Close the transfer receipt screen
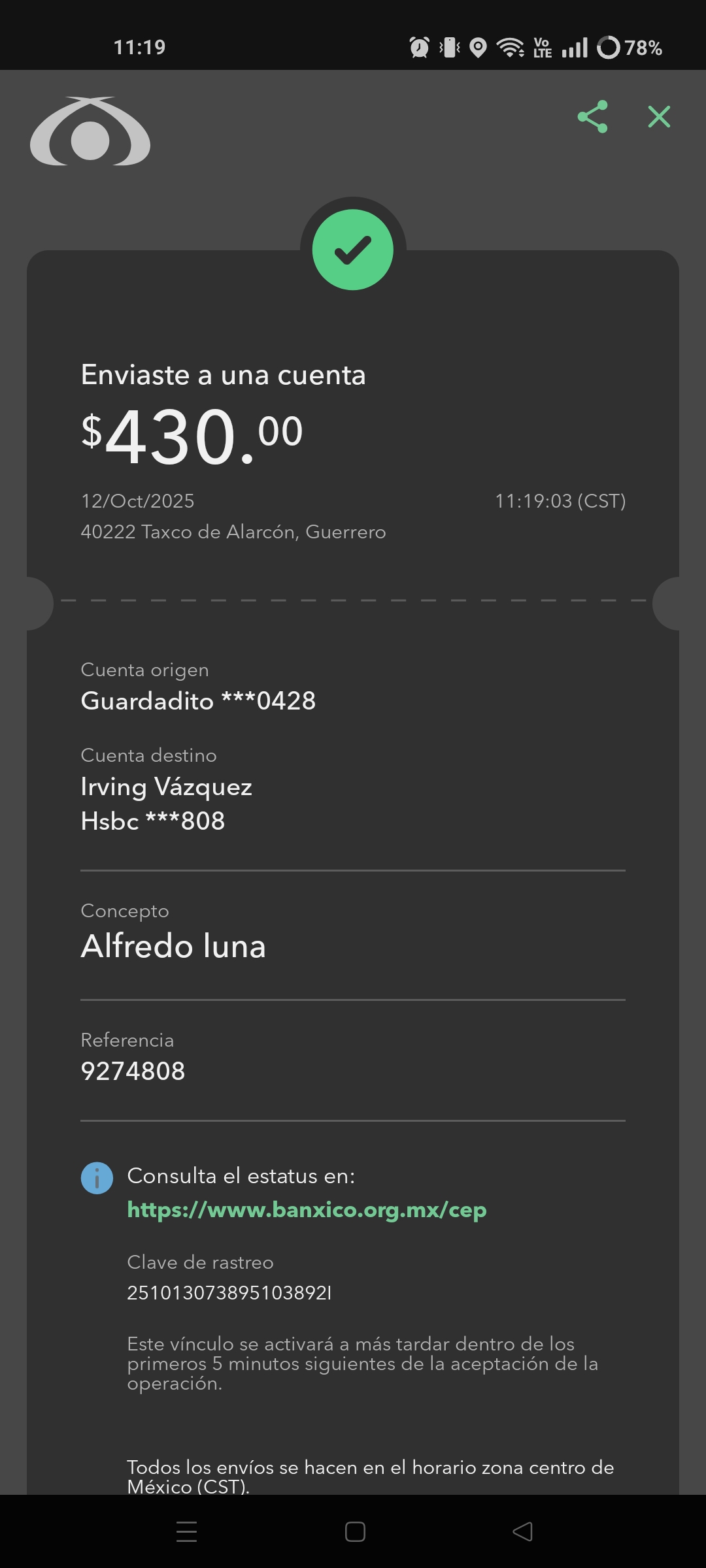Viewport: 706px width, 1568px height. point(659,117)
